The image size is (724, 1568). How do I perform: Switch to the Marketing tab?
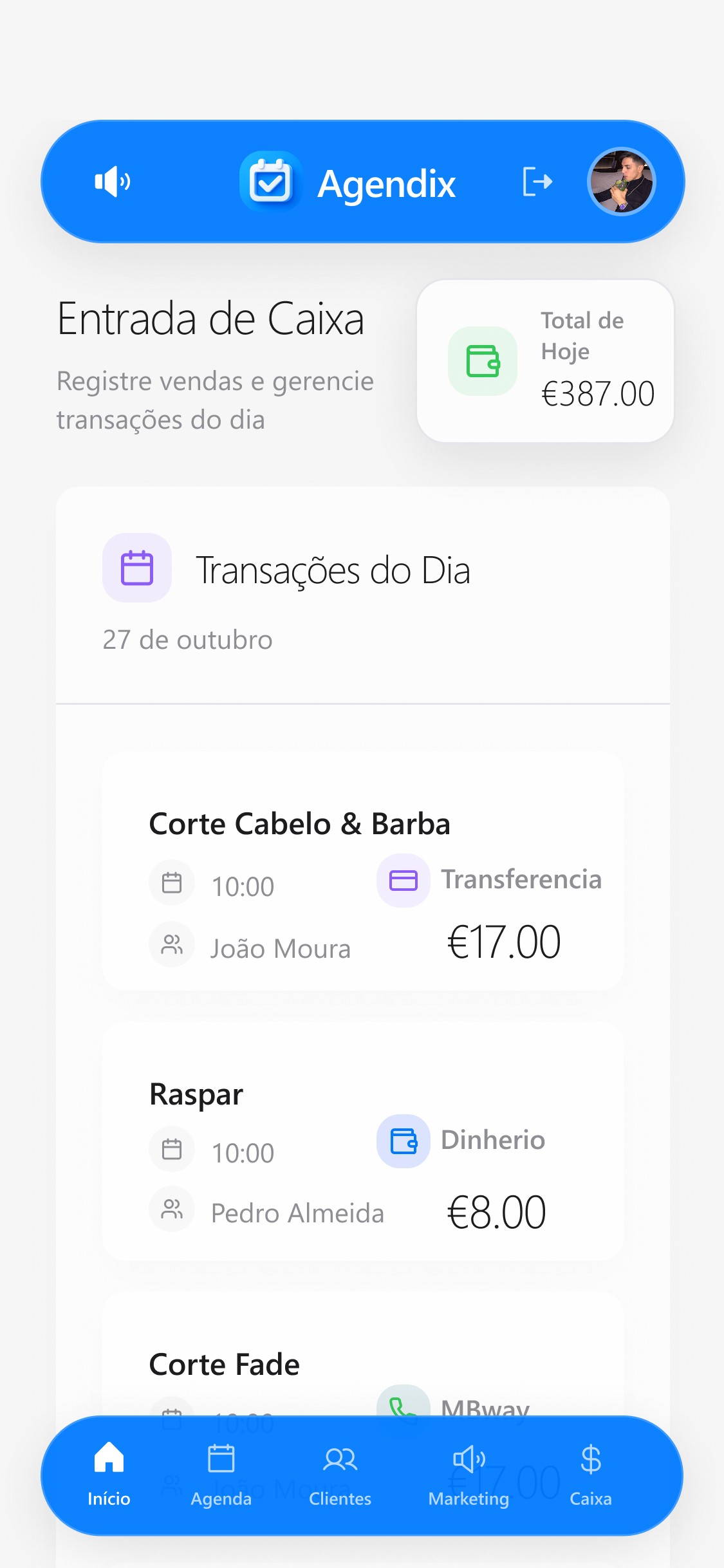point(469,1474)
